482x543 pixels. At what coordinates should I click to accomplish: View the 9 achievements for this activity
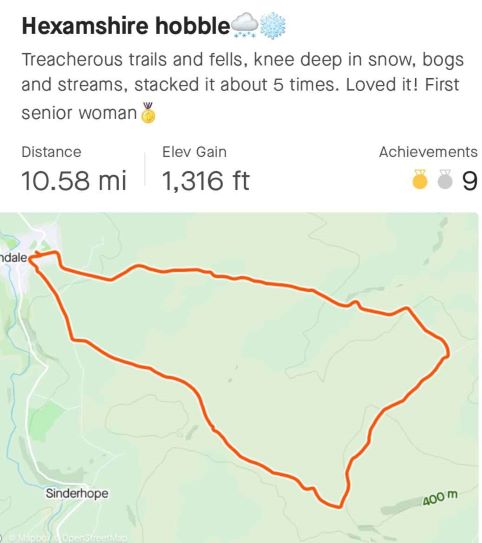(445, 180)
